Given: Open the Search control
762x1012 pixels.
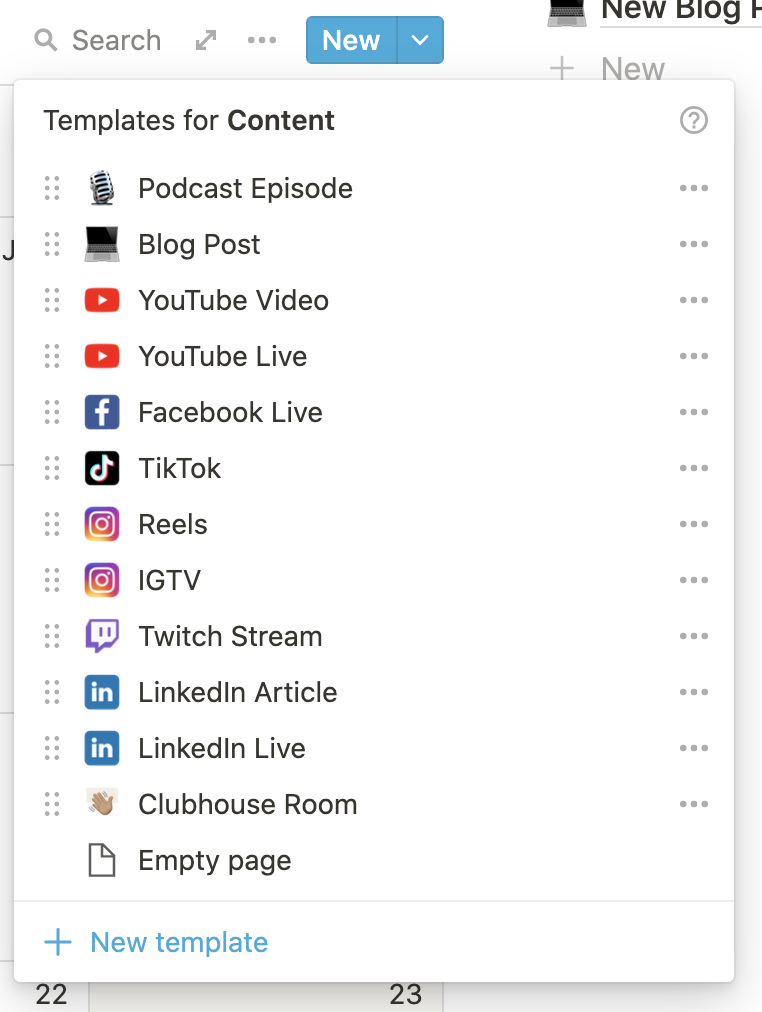Looking at the screenshot, I should 98,41.
